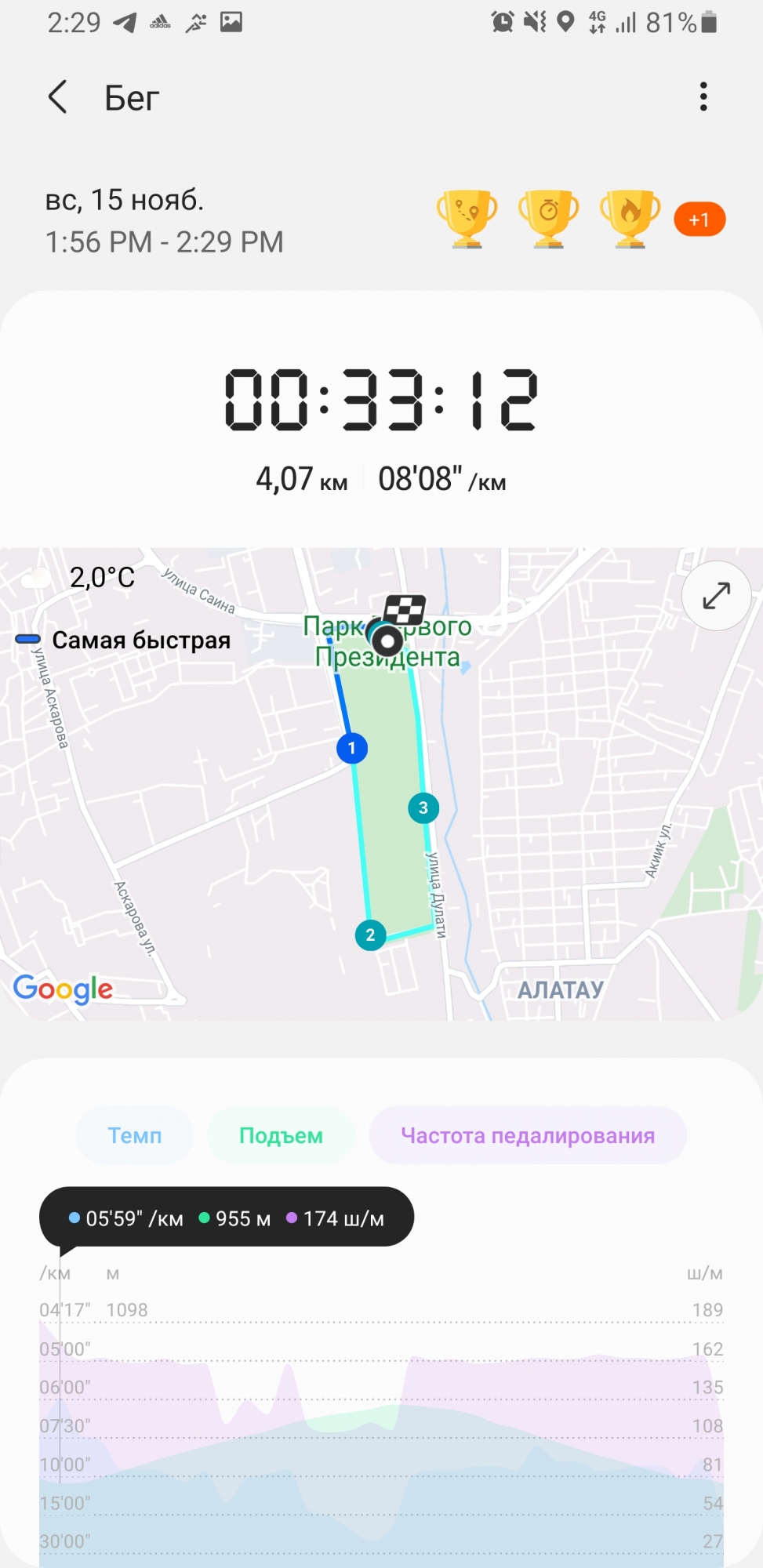Open the flame trophy award
The height and width of the screenshot is (1568, 763).
(x=630, y=219)
